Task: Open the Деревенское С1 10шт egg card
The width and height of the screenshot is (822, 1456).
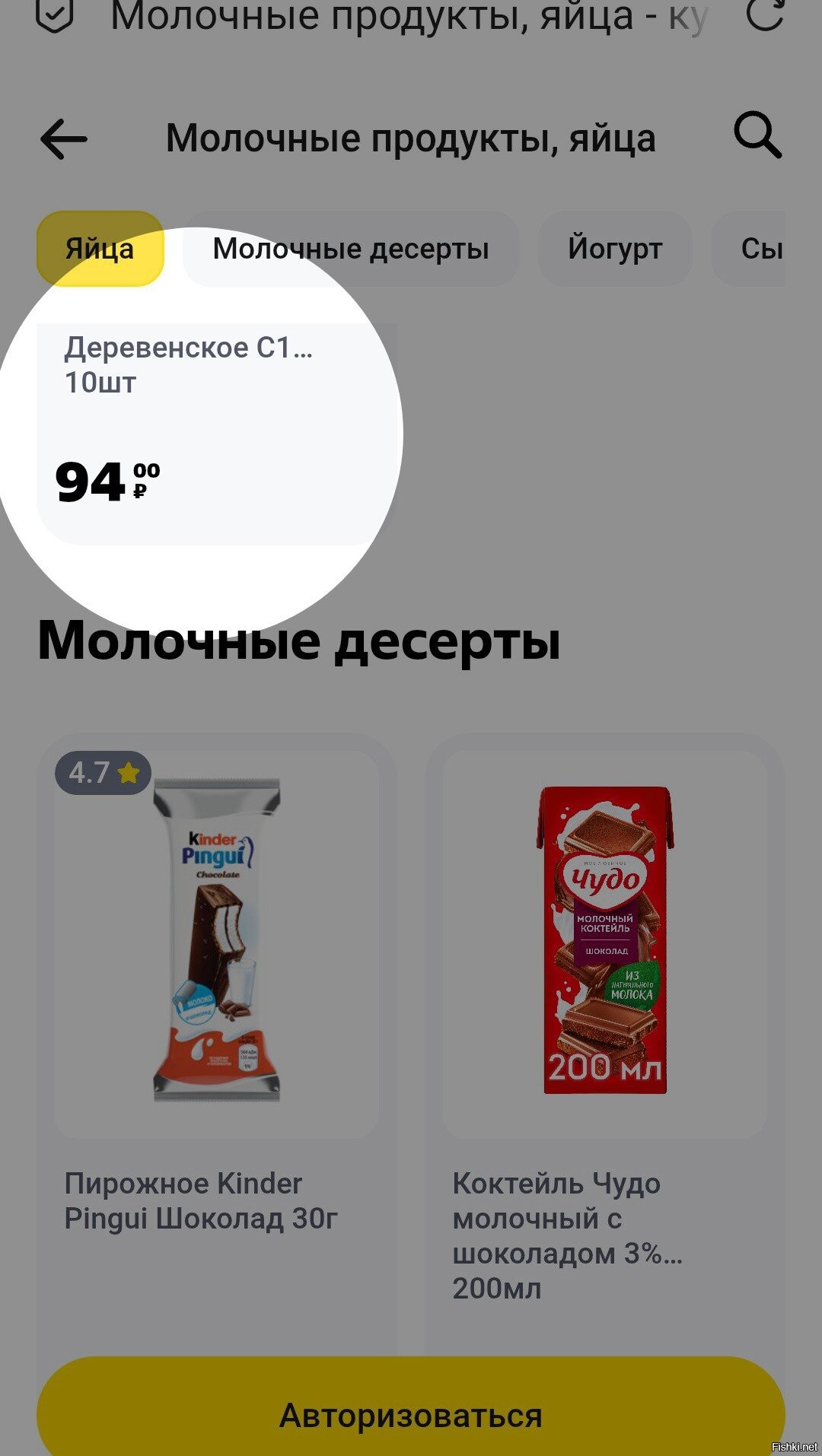Action: (217, 434)
